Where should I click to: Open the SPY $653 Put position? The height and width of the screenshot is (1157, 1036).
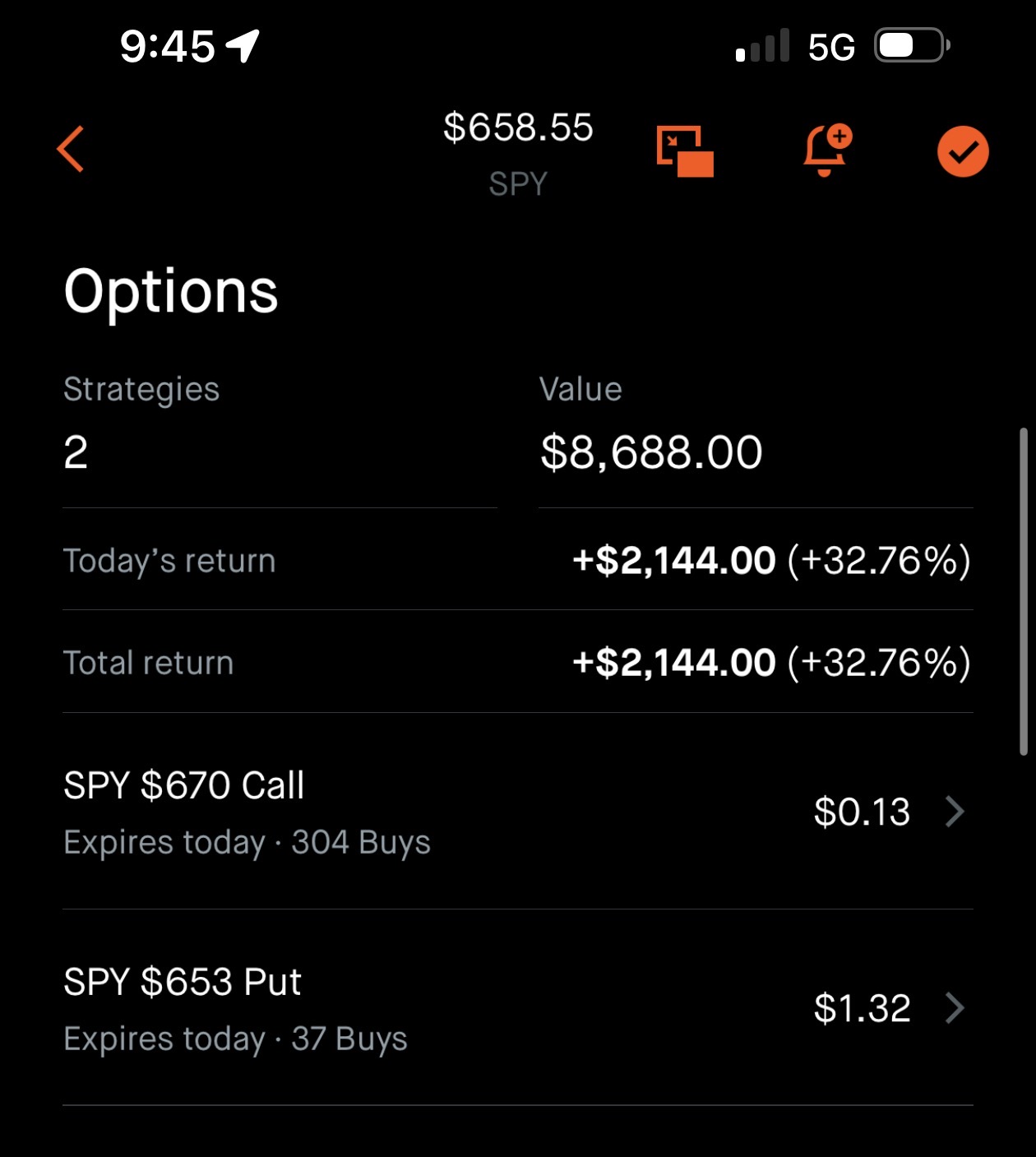coord(517,1009)
